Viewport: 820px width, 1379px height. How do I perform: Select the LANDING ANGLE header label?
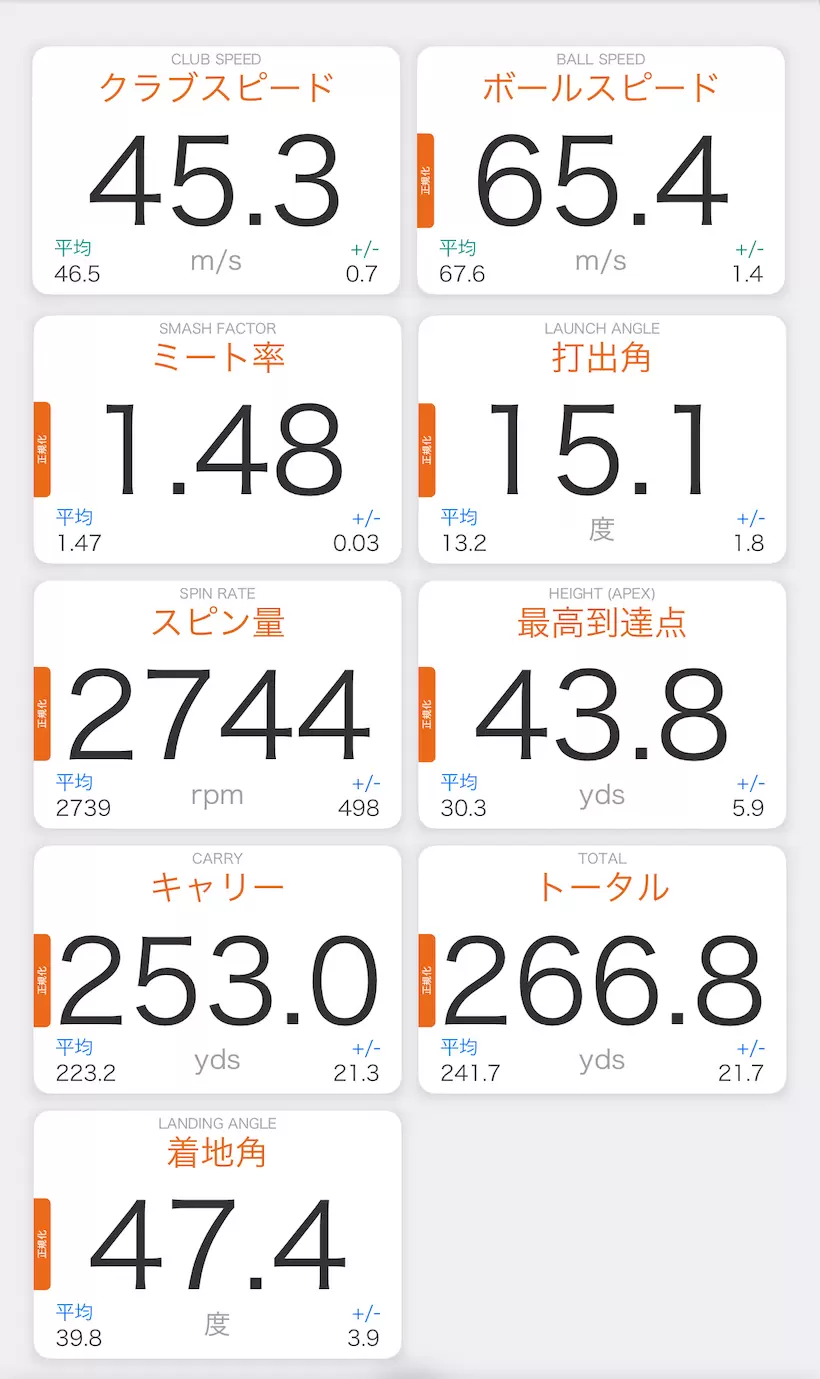click(x=218, y=1123)
